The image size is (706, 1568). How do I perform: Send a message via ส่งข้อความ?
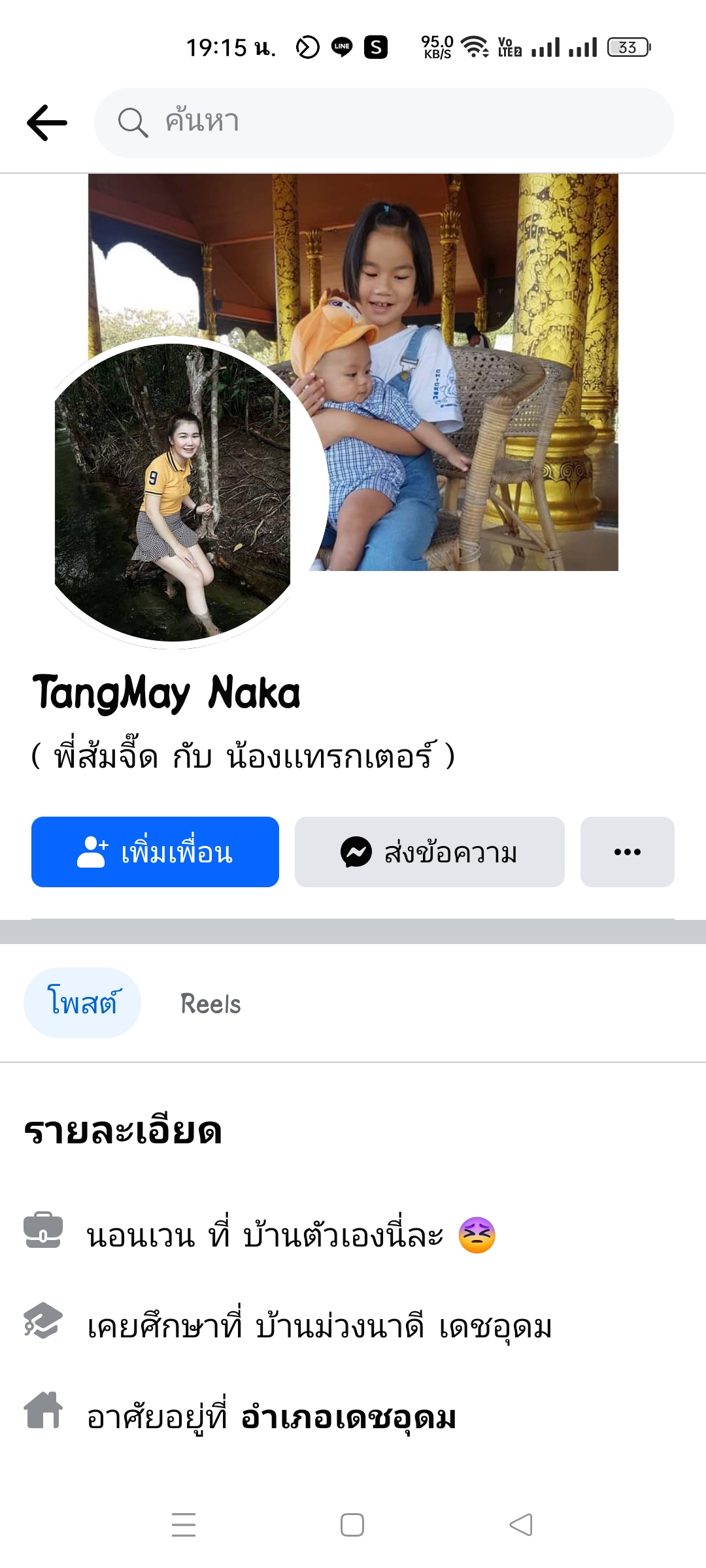click(x=429, y=852)
